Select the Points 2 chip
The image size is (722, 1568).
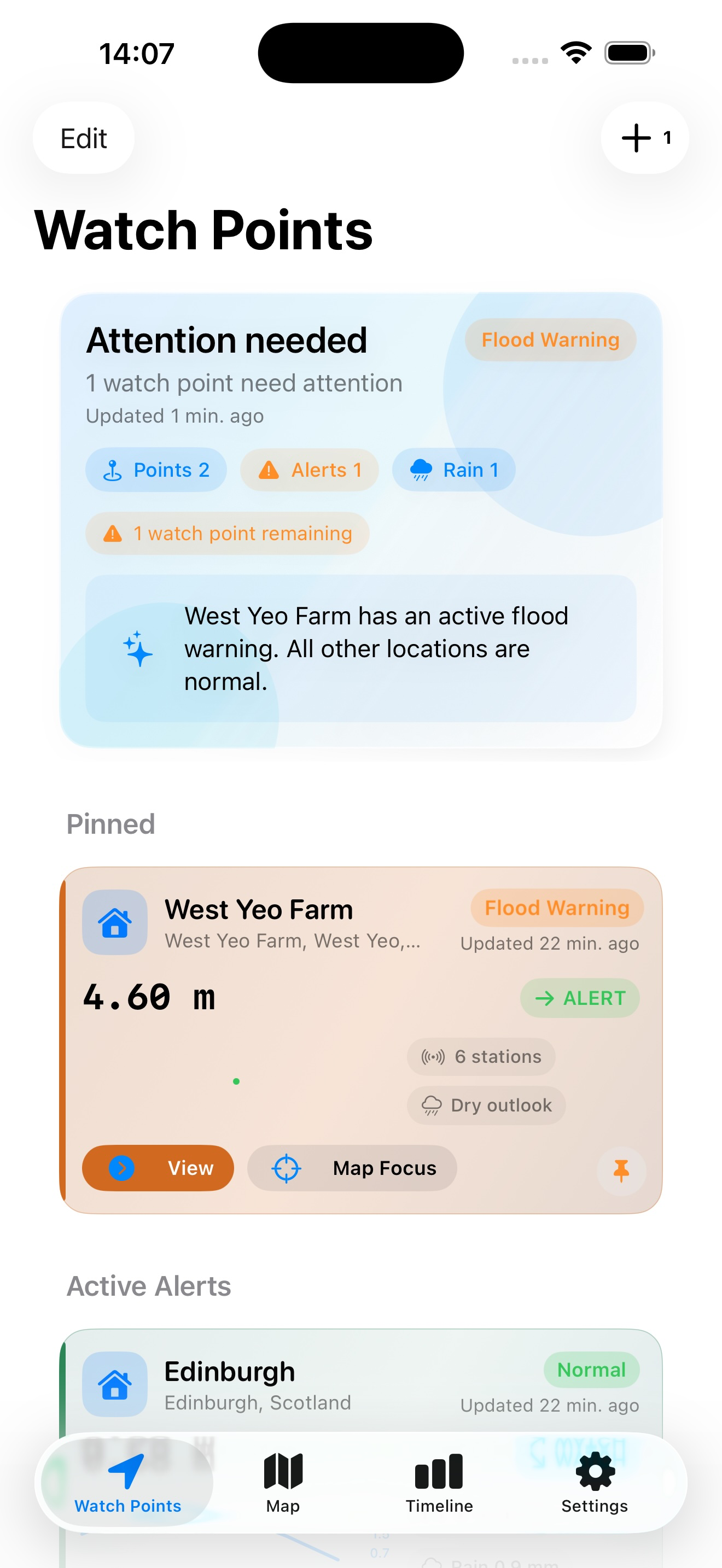(156, 470)
